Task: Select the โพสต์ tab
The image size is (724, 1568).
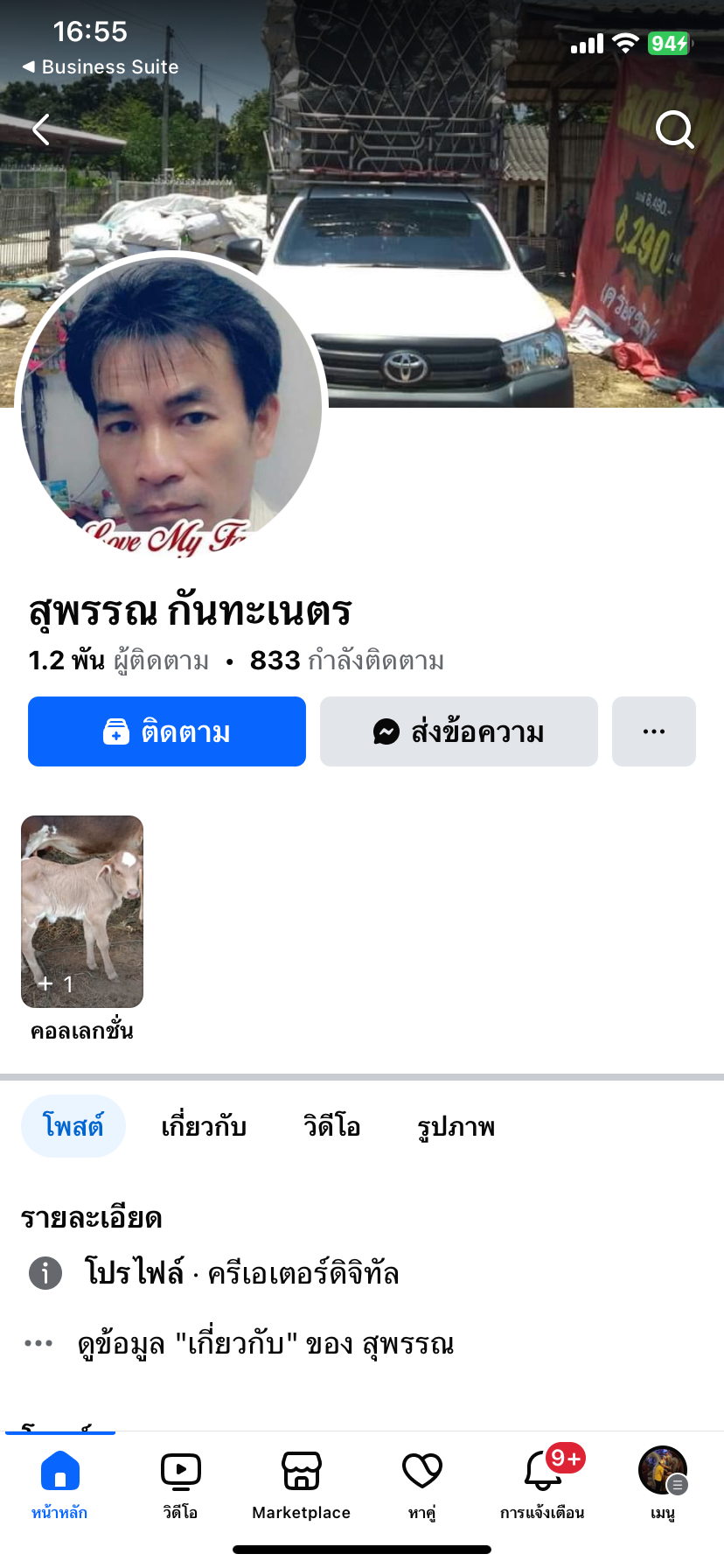Action: click(73, 1126)
